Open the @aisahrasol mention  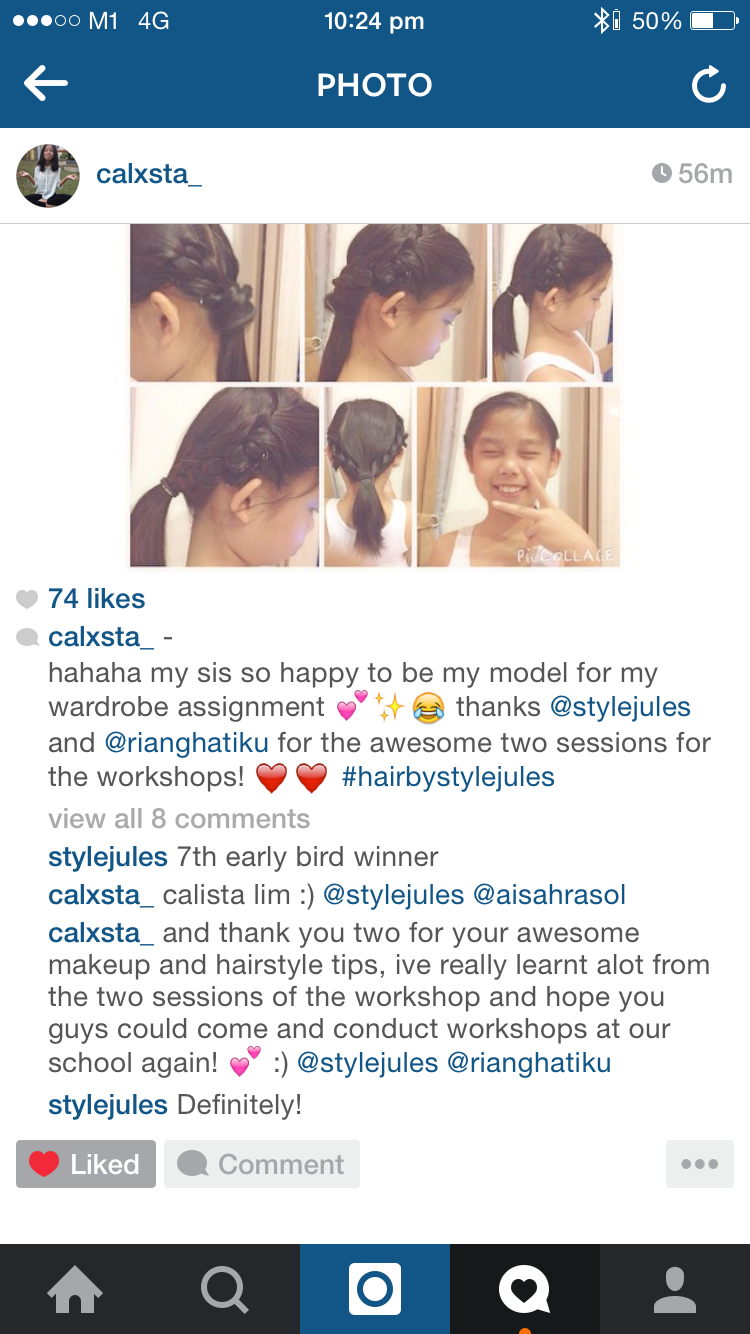pyautogui.click(x=549, y=895)
